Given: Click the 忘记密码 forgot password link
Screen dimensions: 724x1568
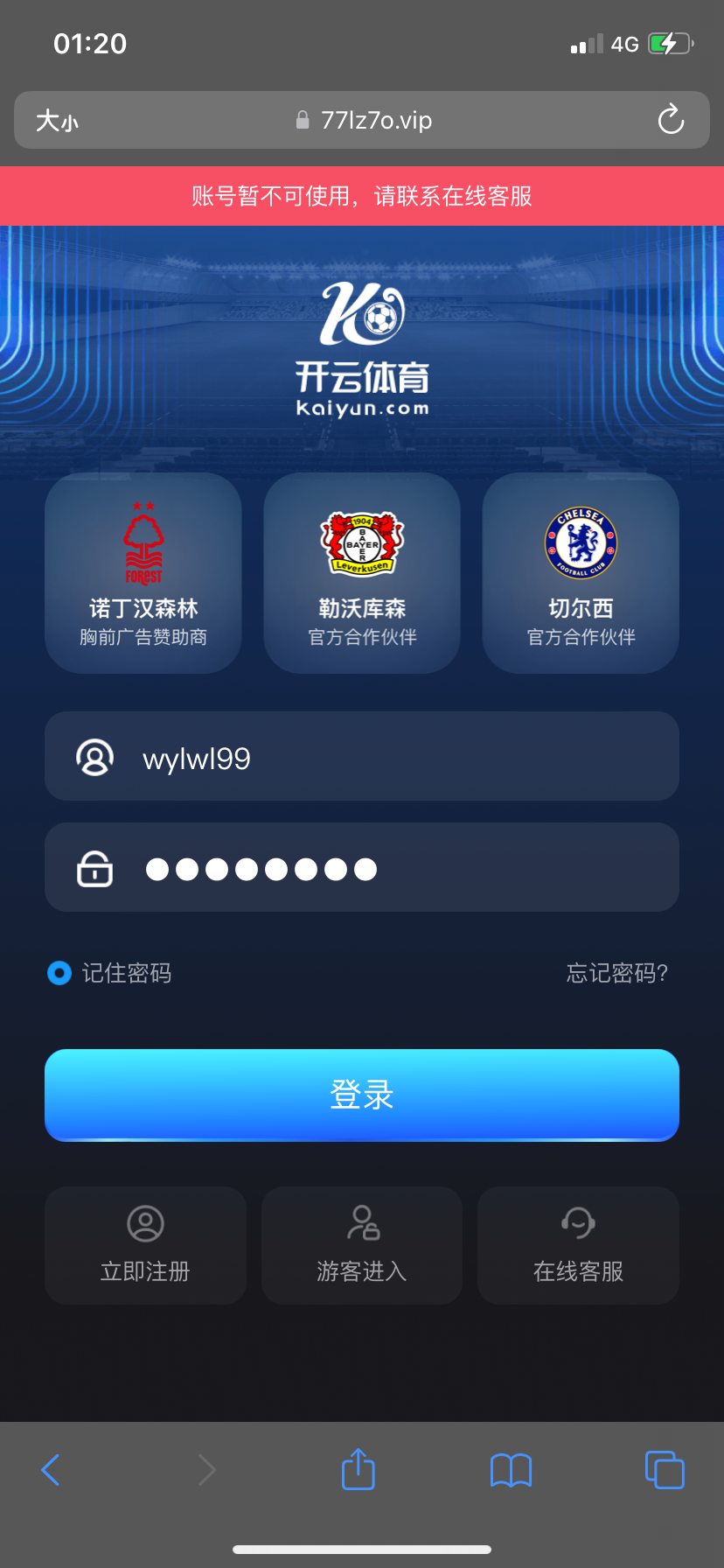Looking at the screenshot, I should coord(616,973).
